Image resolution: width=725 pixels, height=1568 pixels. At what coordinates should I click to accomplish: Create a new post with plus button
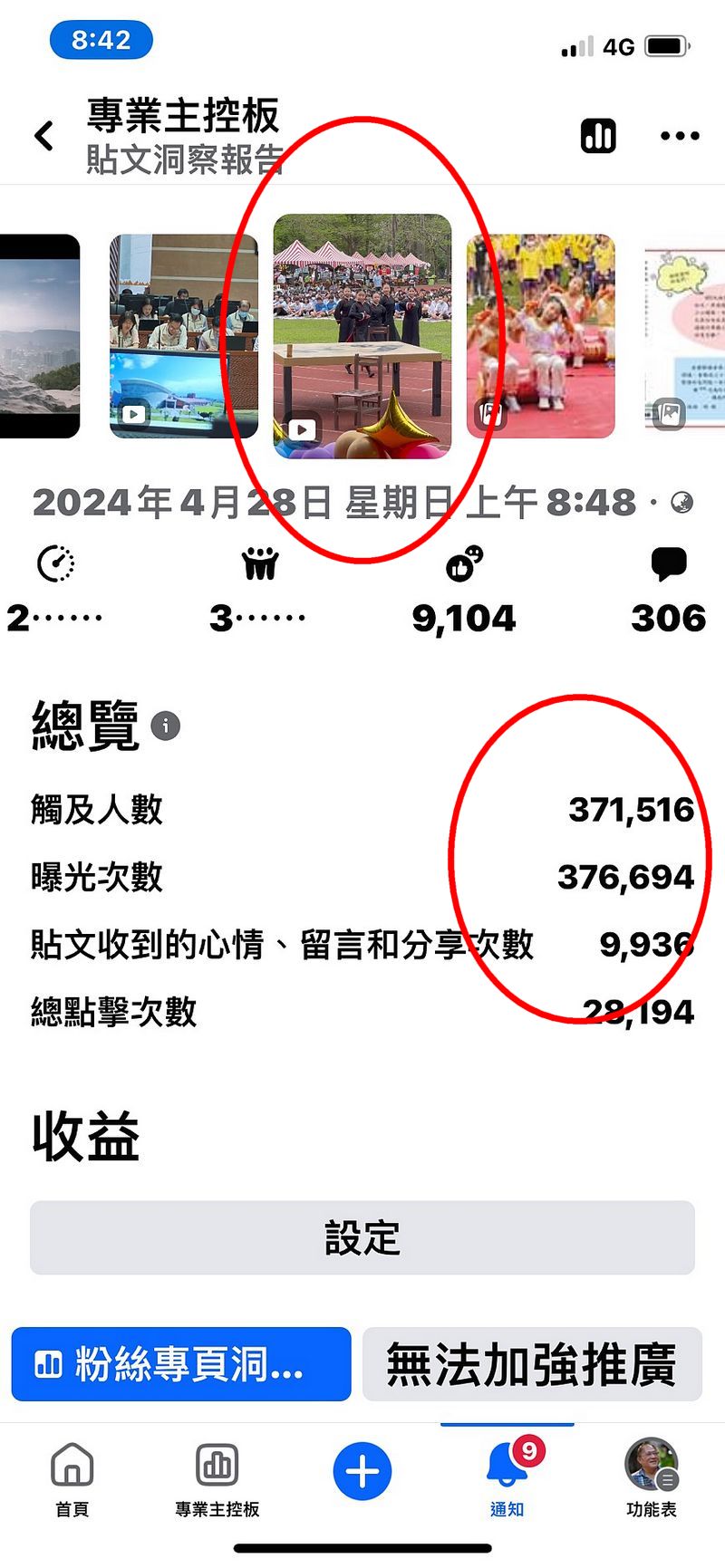(362, 1471)
